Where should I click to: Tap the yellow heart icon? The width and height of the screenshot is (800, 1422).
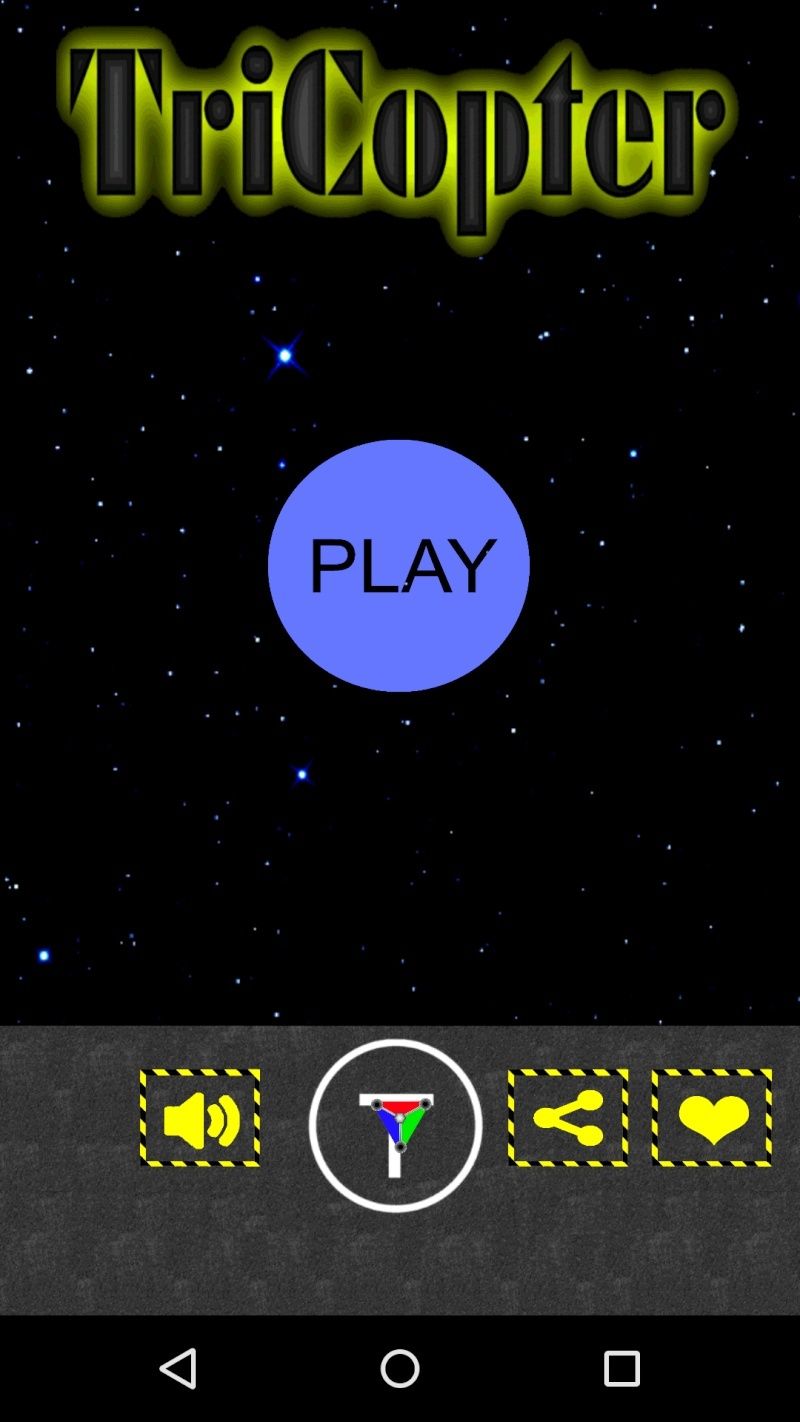712,1118
